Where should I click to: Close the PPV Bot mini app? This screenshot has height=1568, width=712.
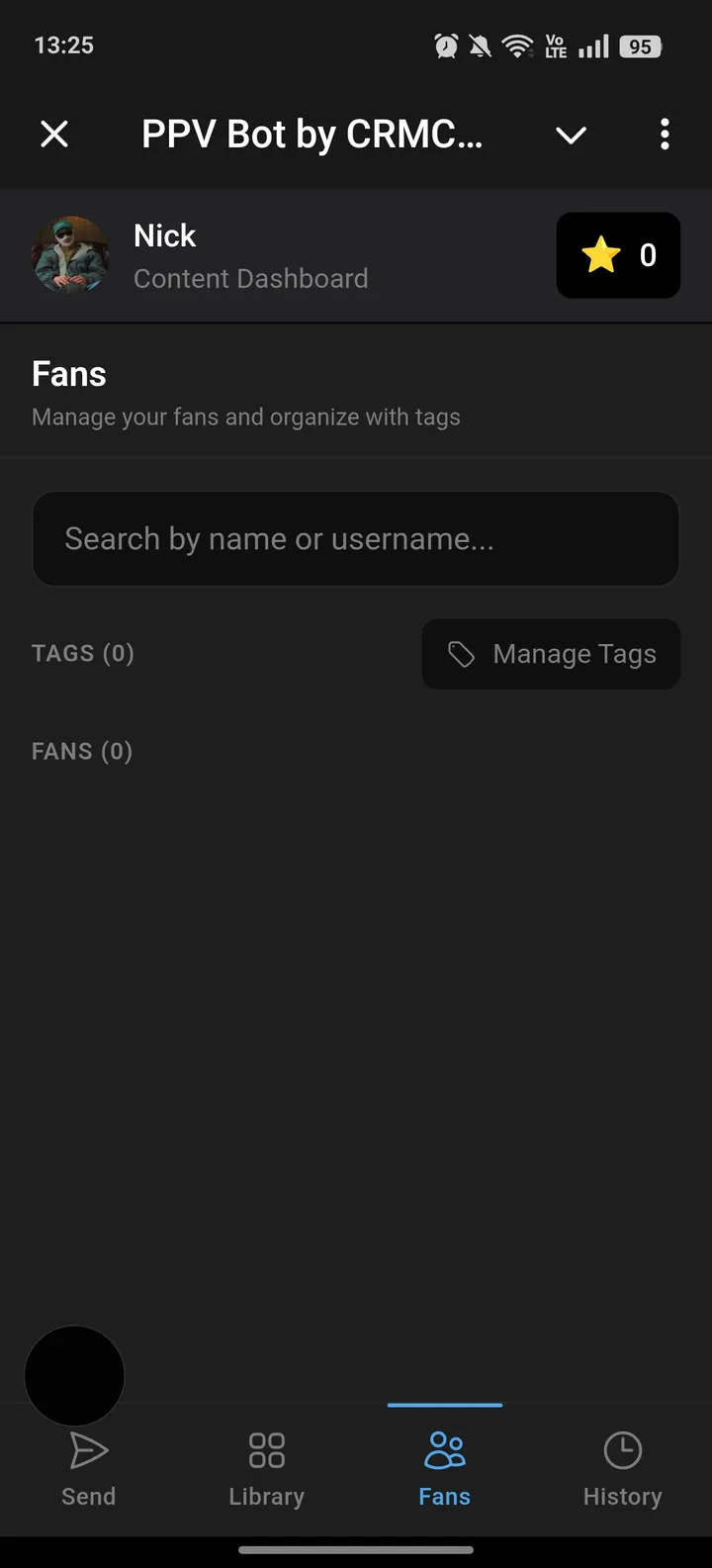54,134
